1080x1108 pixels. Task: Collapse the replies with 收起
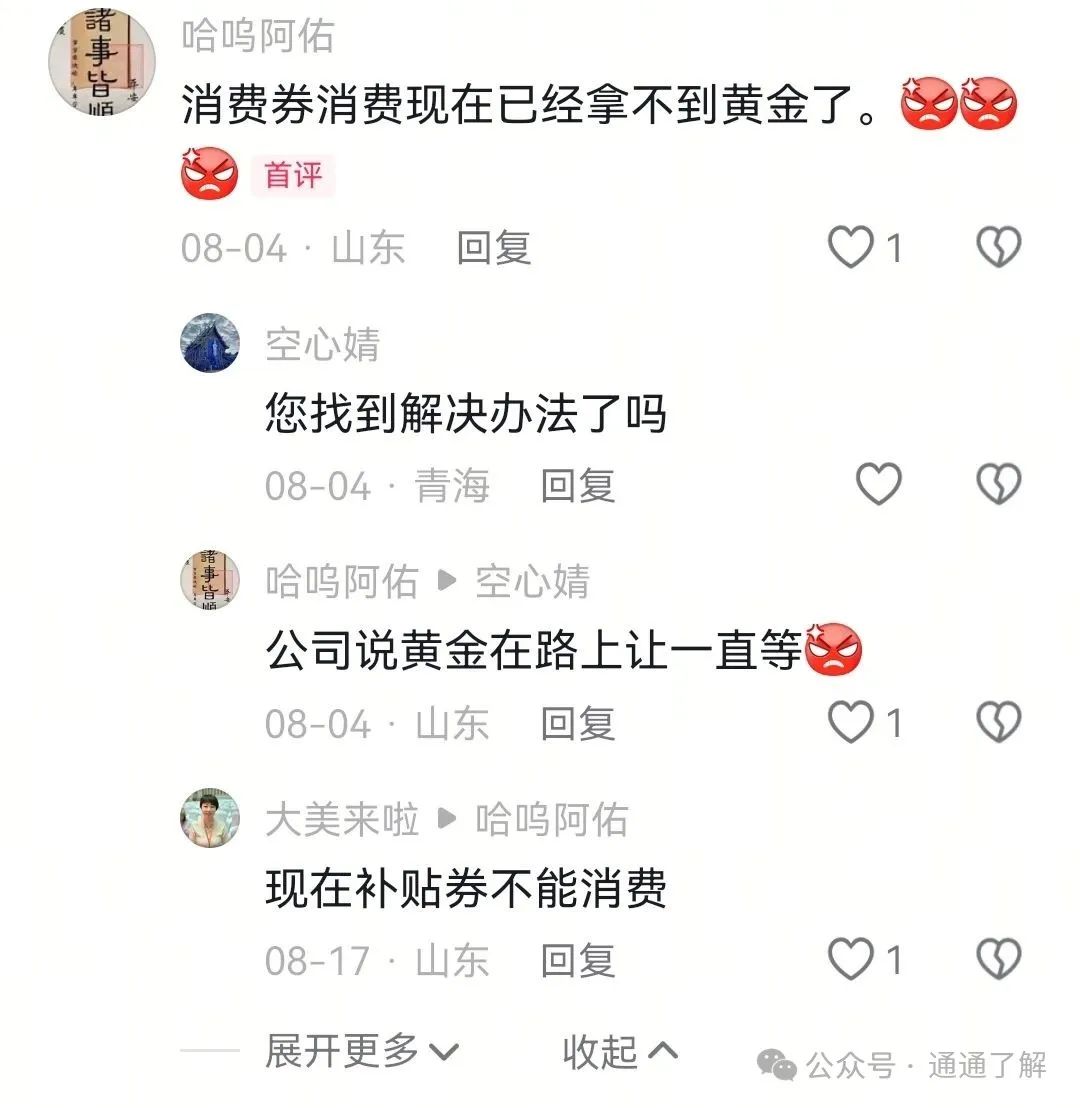(x=619, y=1051)
